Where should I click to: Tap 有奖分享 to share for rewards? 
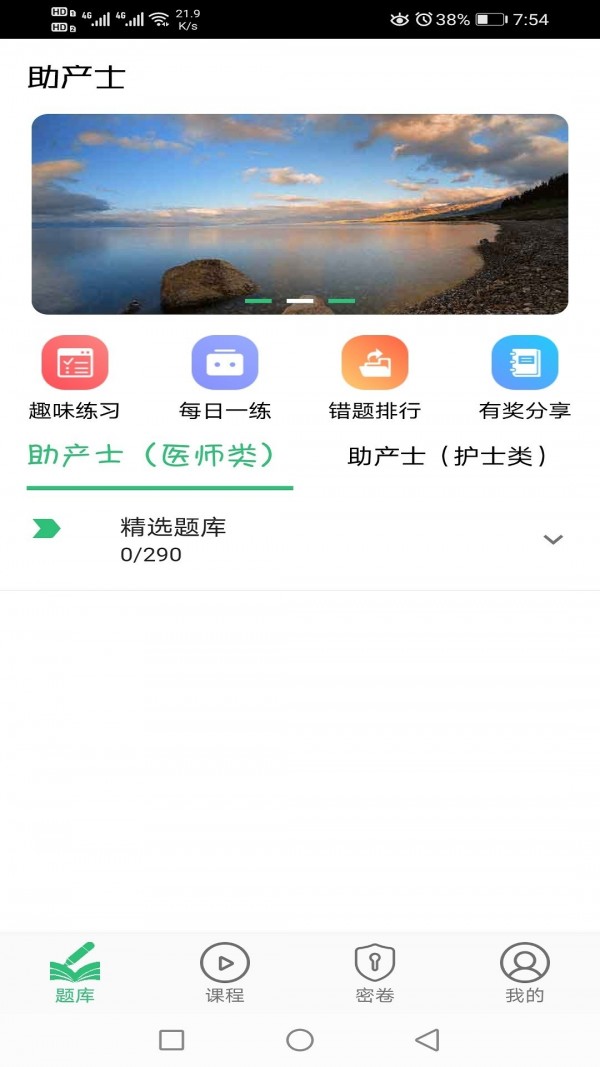525,363
